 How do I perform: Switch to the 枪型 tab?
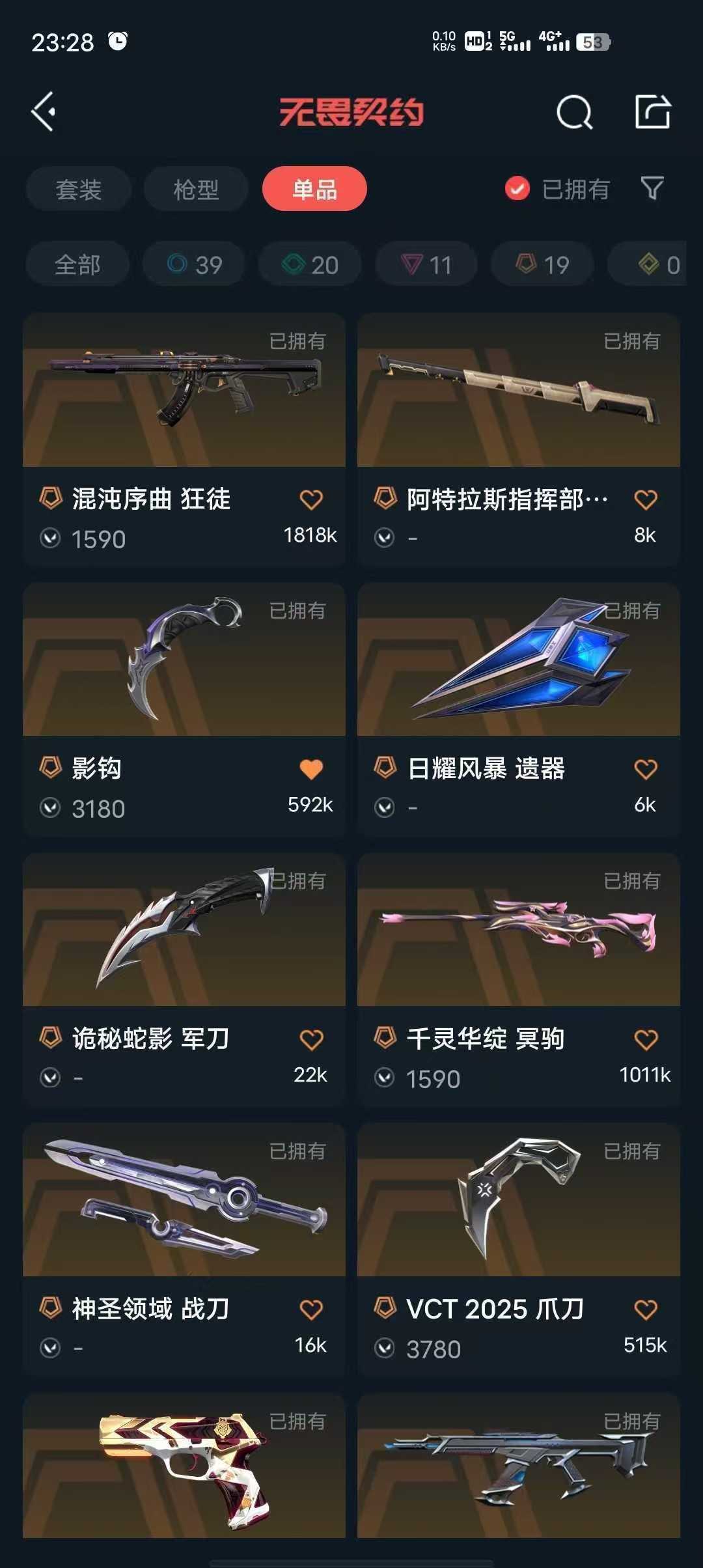point(196,189)
